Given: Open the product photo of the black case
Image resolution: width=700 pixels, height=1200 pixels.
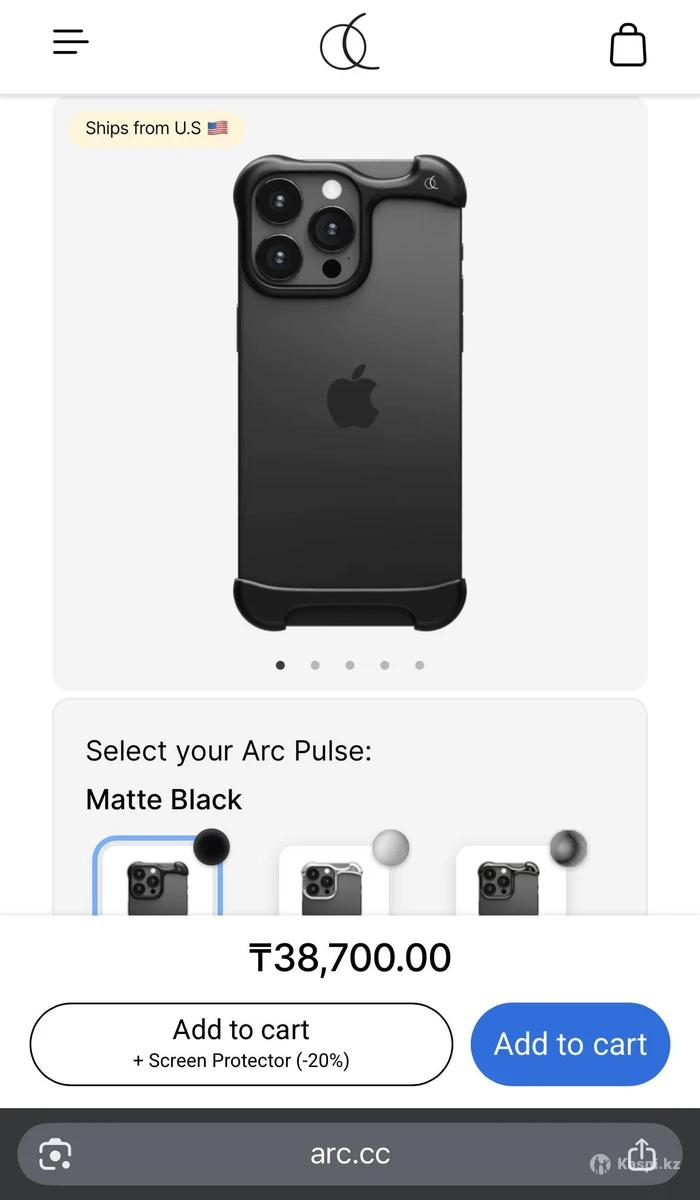Looking at the screenshot, I should click(x=350, y=392).
